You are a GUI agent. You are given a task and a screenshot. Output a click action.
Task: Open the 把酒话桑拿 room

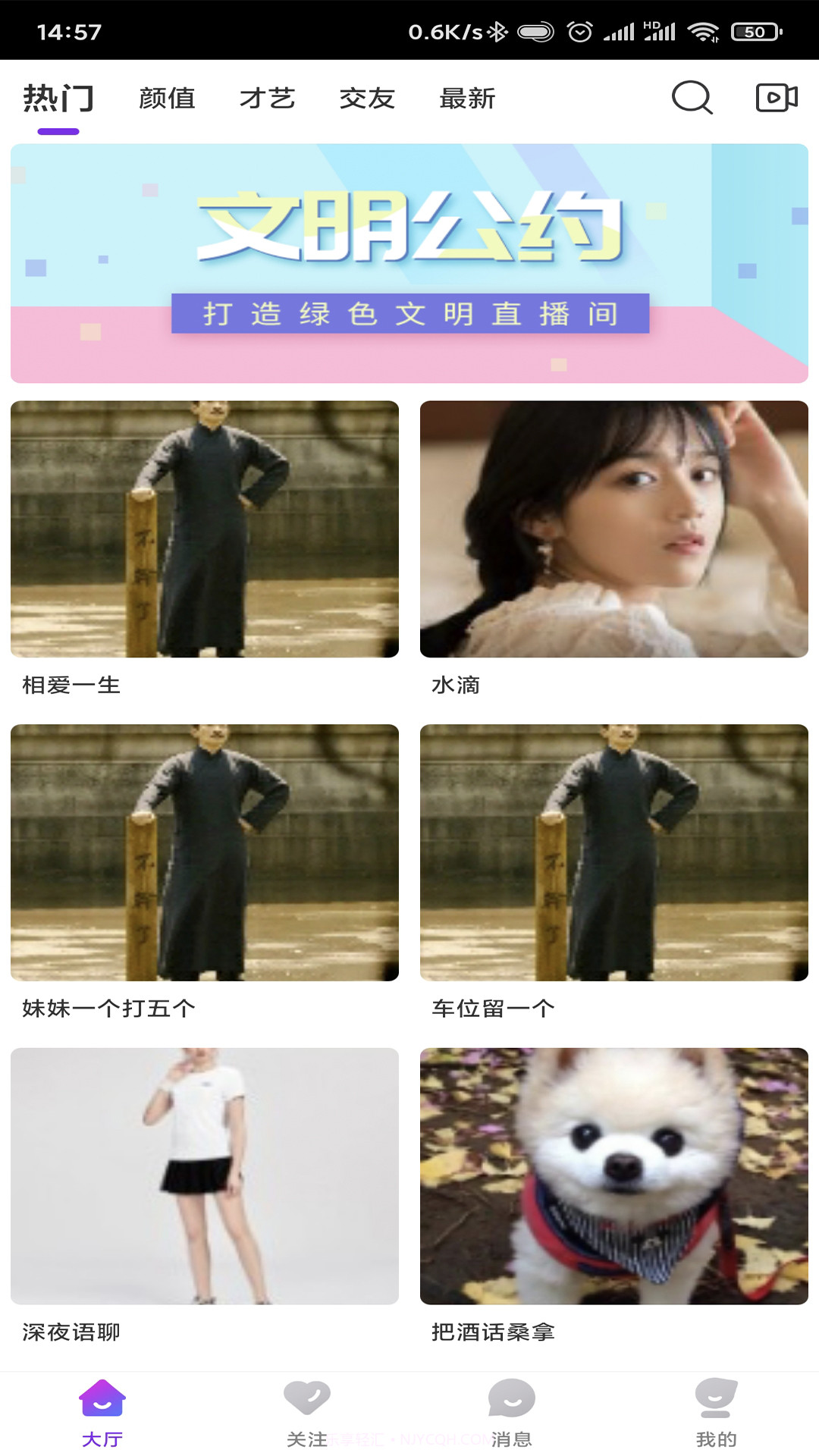(614, 1176)
